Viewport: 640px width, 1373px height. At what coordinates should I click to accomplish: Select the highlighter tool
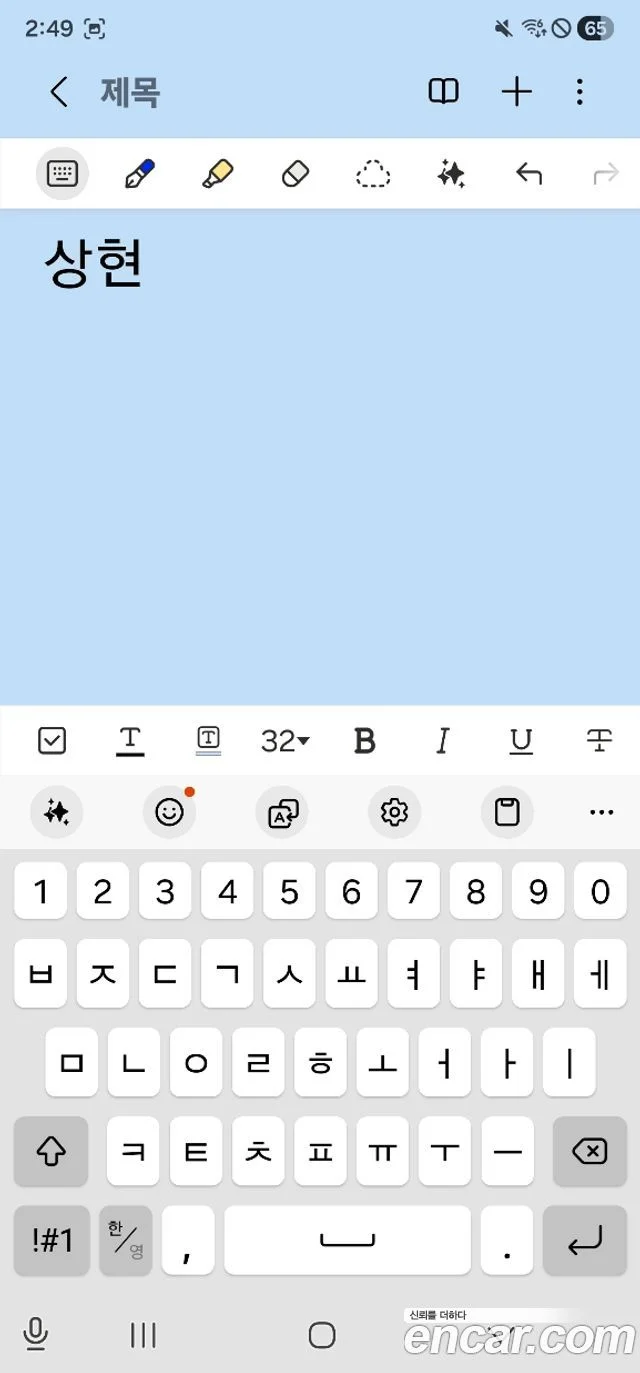217,175
